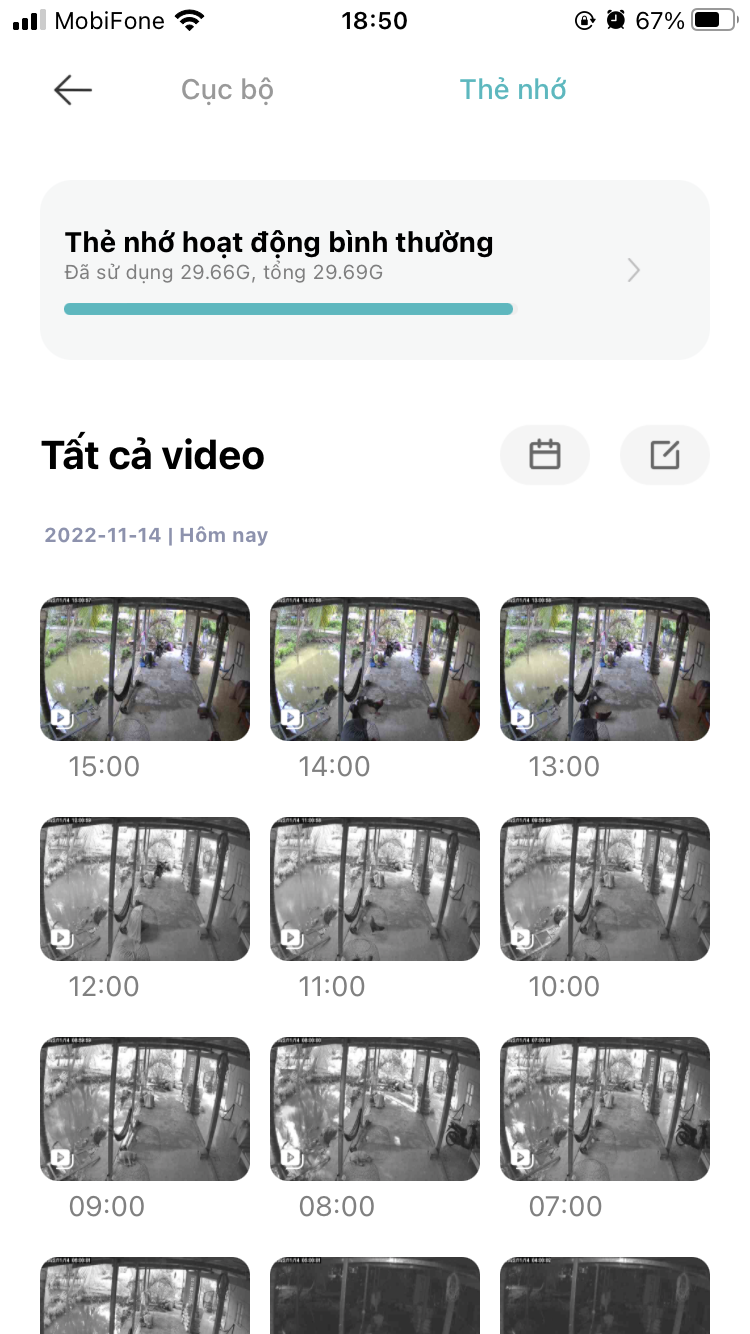Go back using the arrow icon
The width and height of the screenshot is (750, 1334).
point(72,90)
